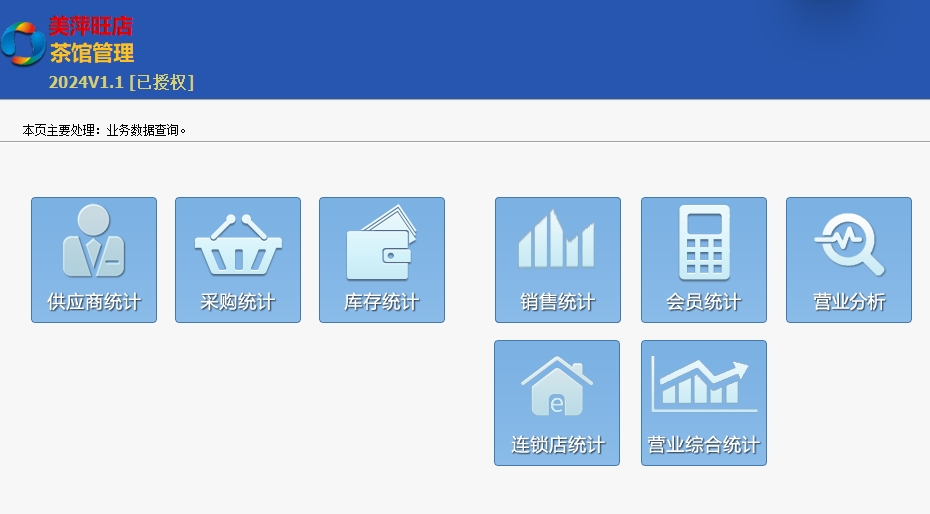Launch 营业综合统计 comprehensive statistics
Viewport: 930px width, 514px height.
pyautogui.click(x=704, y=403)
